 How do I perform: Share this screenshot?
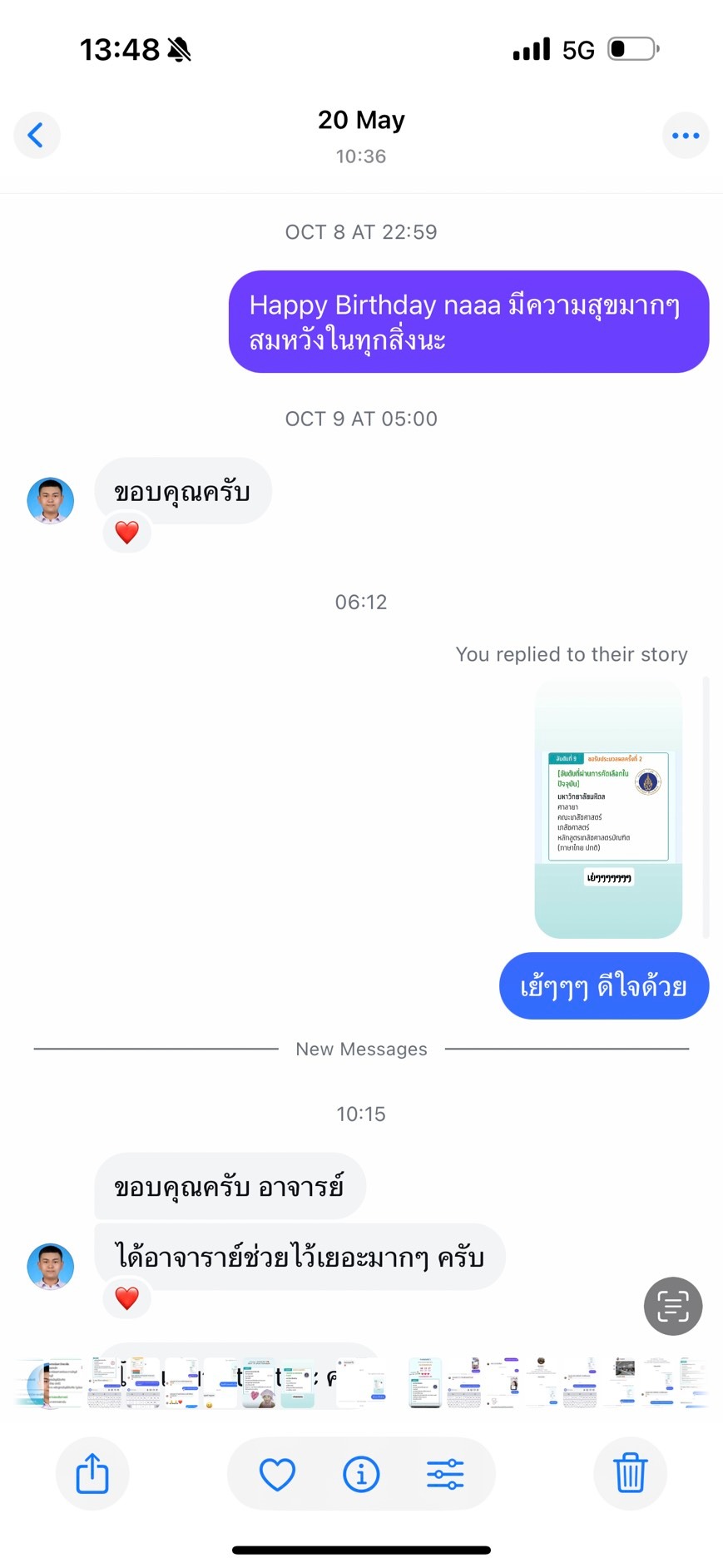click(x=92, y=1474)
